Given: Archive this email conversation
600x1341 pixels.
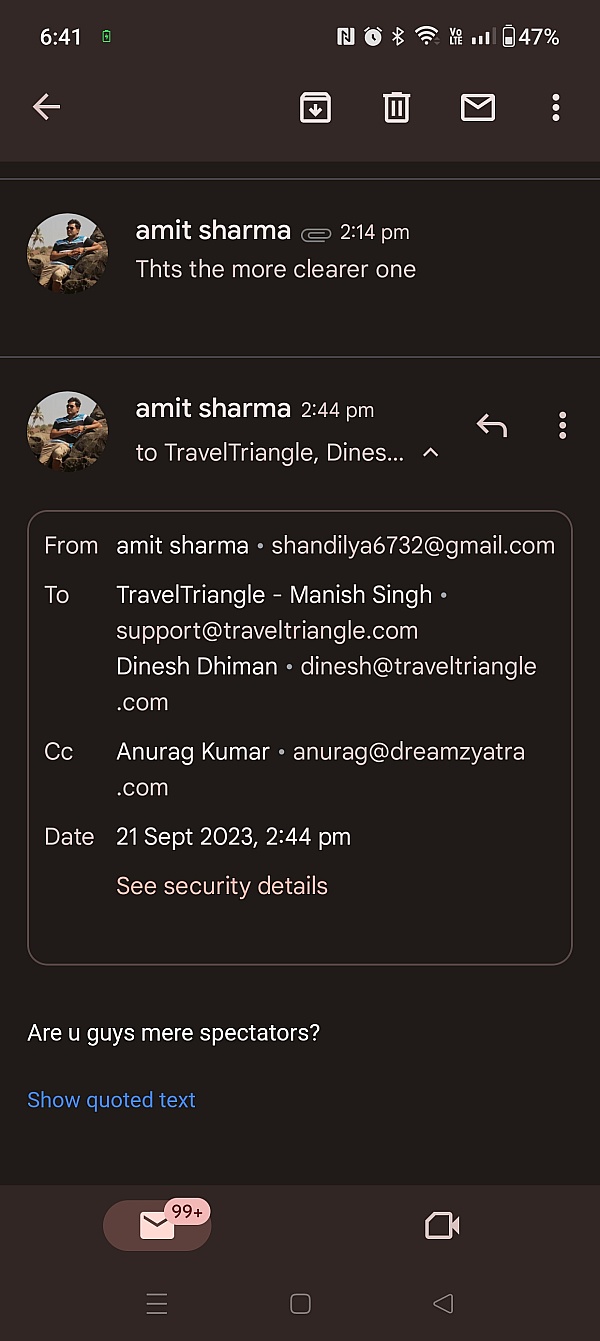Looking at the screenshot, I should click(316, 107).
